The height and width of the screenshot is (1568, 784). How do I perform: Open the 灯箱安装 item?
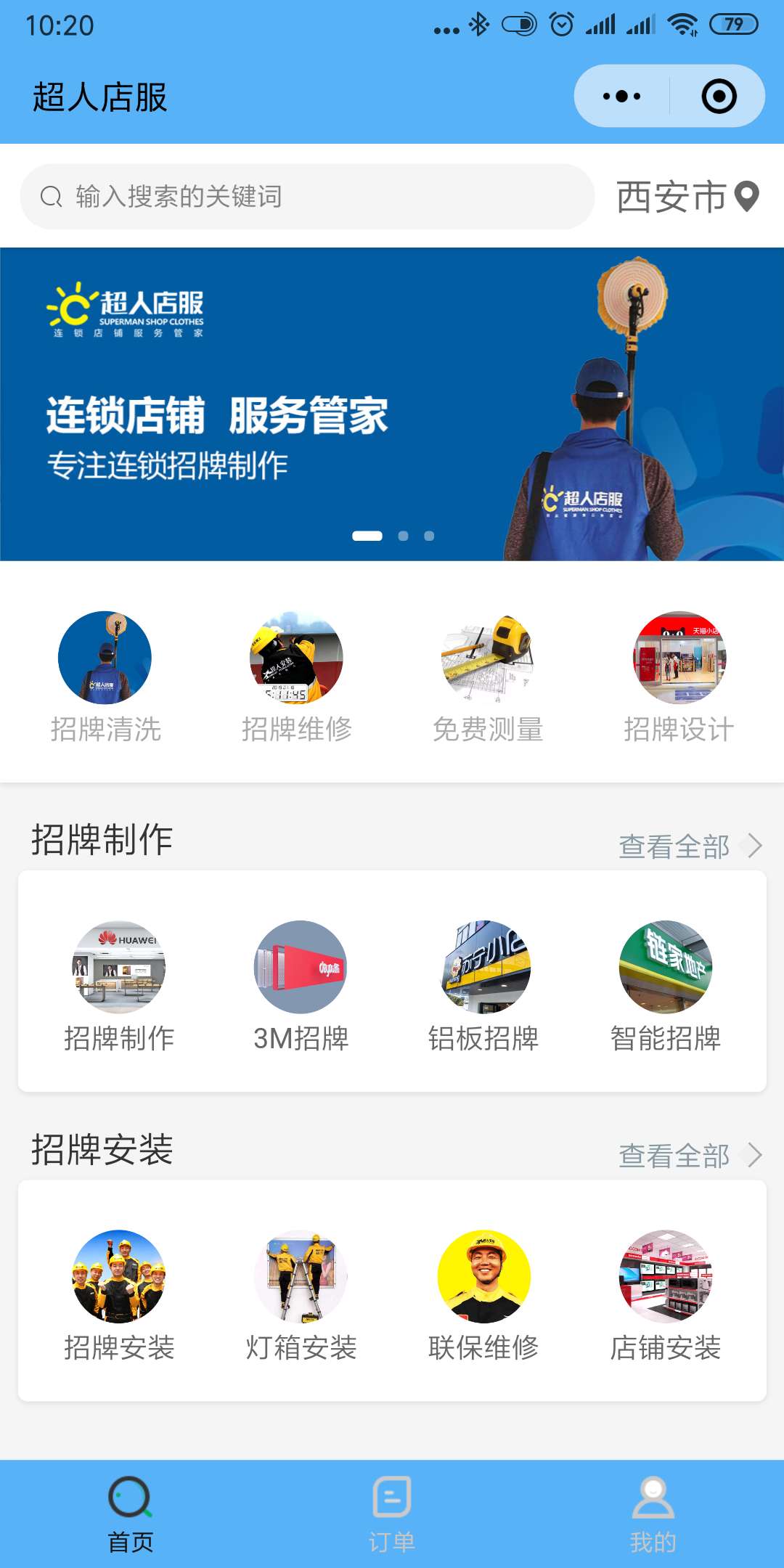click(301, 1294)
